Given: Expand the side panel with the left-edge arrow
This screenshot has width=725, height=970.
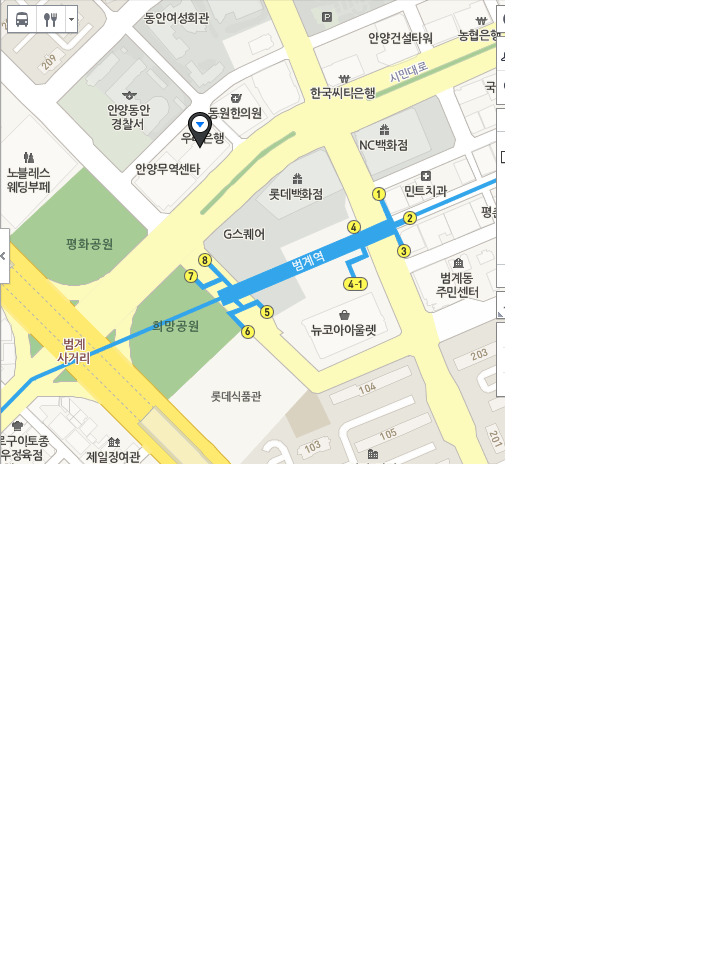Looking at the screenshot, I should coord(3,256).
